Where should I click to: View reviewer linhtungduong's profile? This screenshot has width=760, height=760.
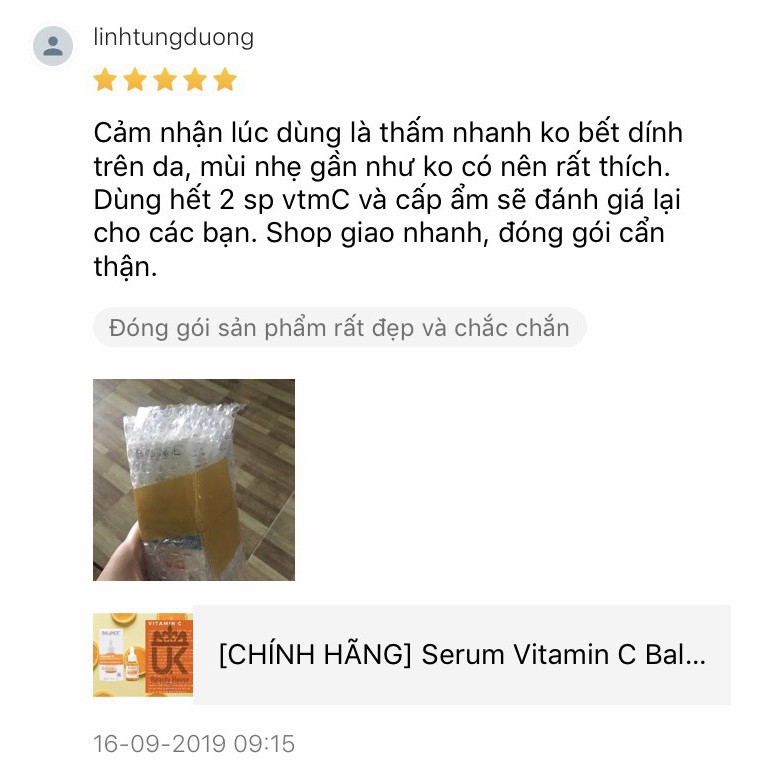(x=172, y=38)
